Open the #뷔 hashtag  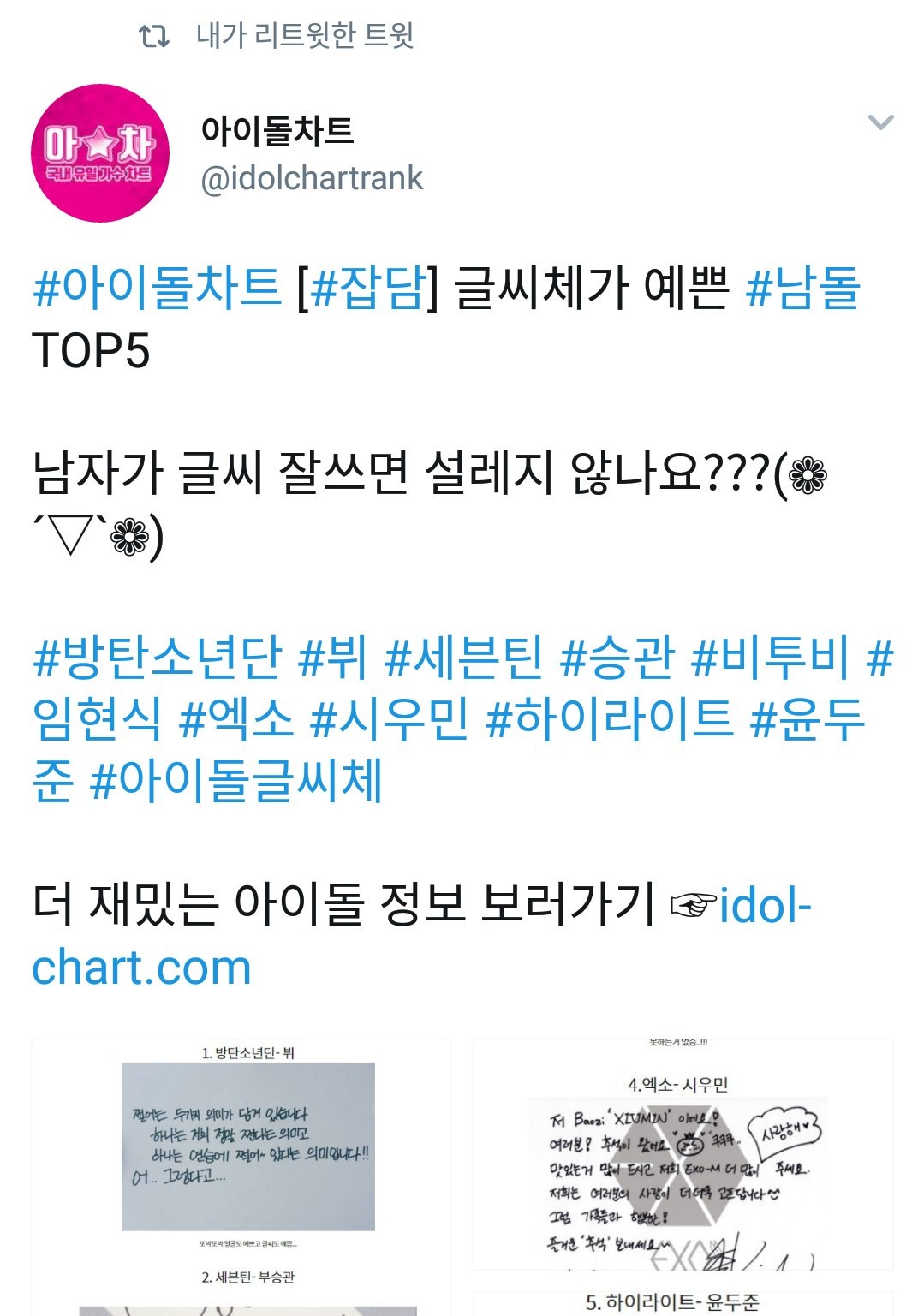pyautogui.click(x=333, y=657)
